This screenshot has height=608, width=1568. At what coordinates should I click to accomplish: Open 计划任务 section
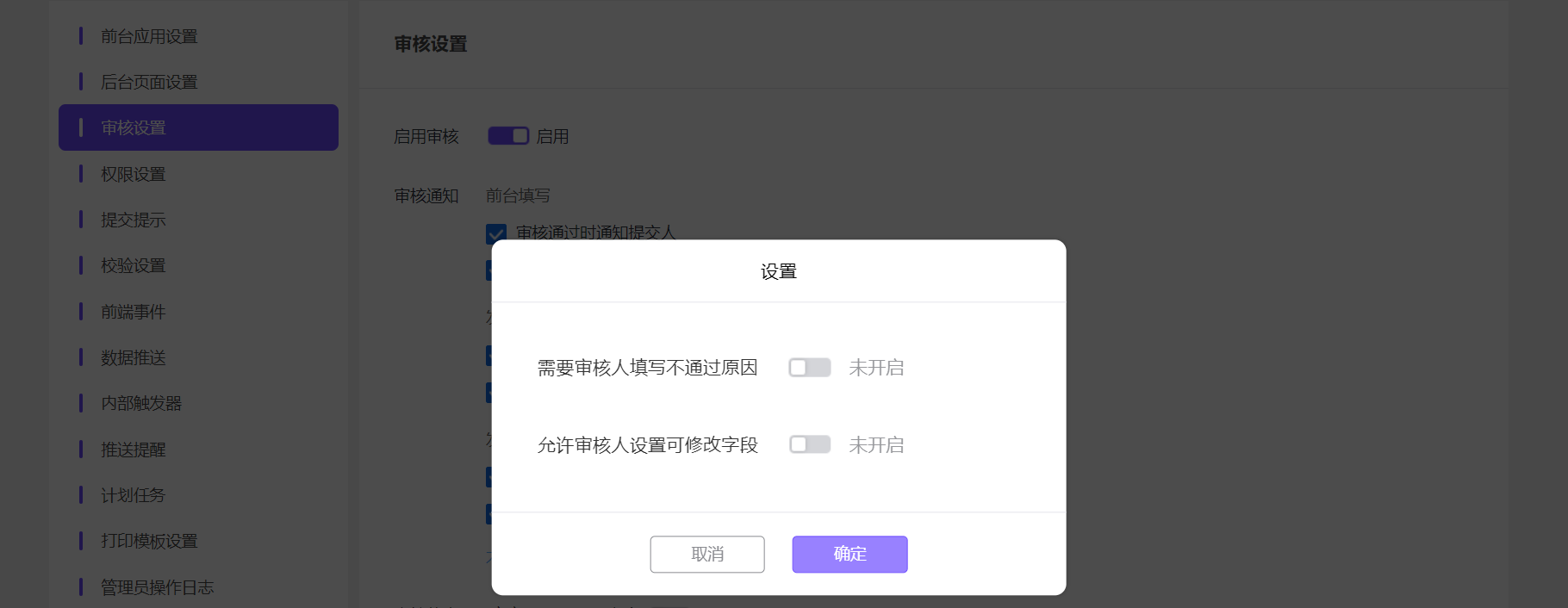click(134, 495)
